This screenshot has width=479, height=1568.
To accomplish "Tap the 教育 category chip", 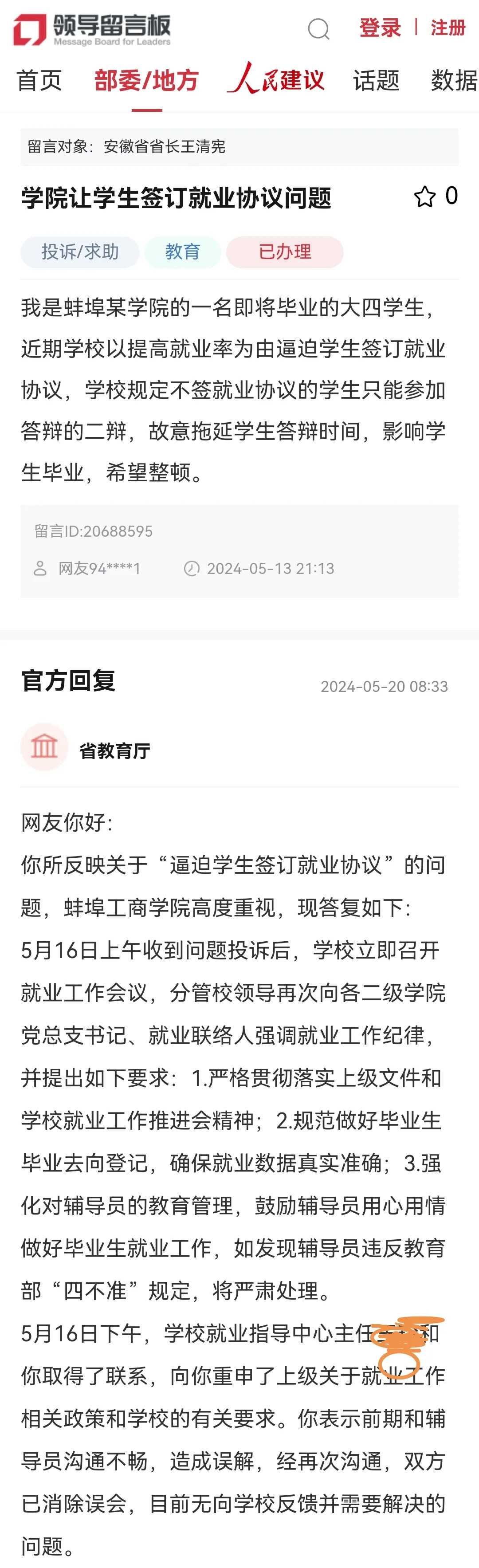I will tap(183, 252).
